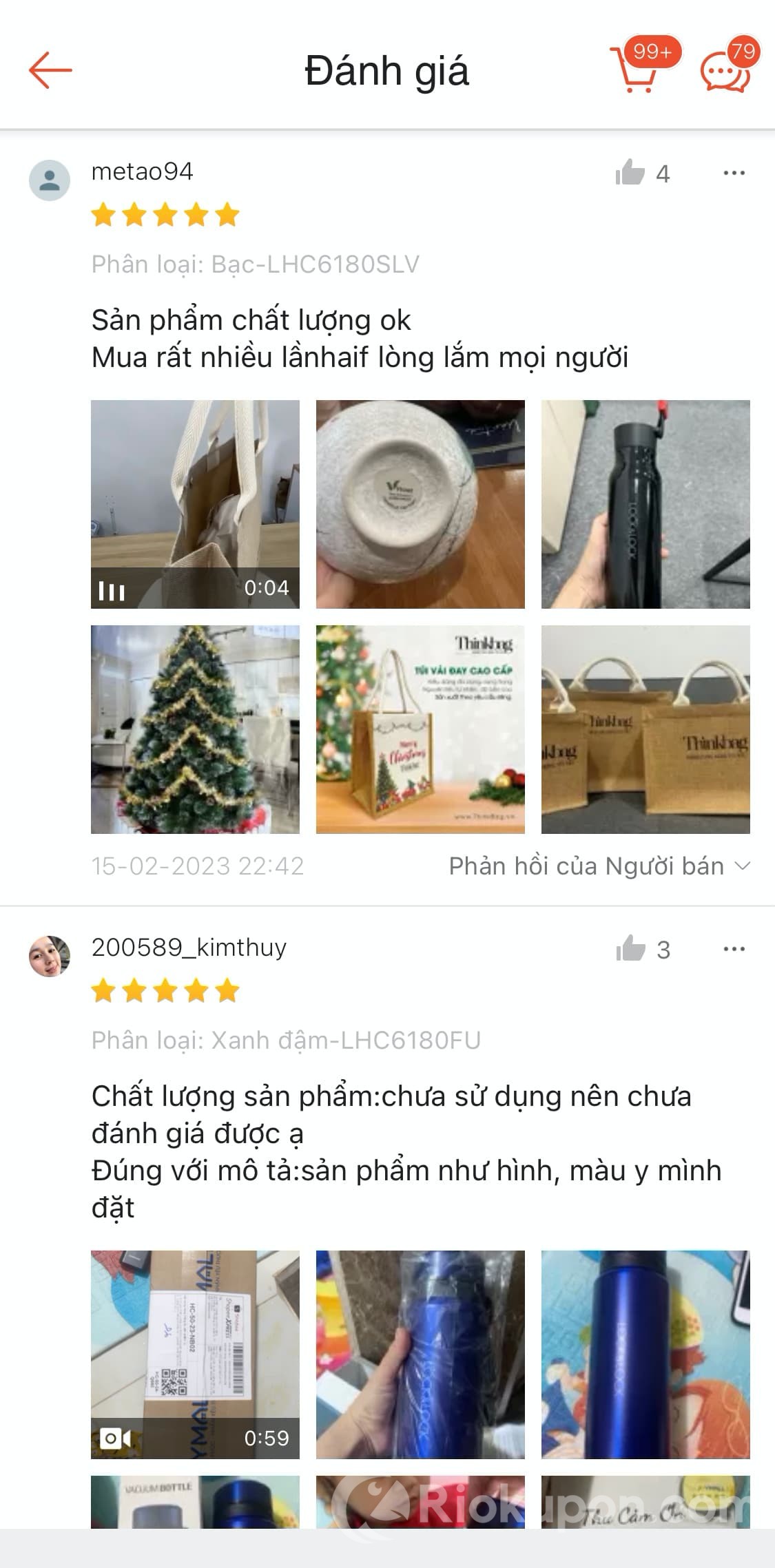View the black bottle photo
Image resolution: width=775 pixels, height=1568 pixels.
645,504
